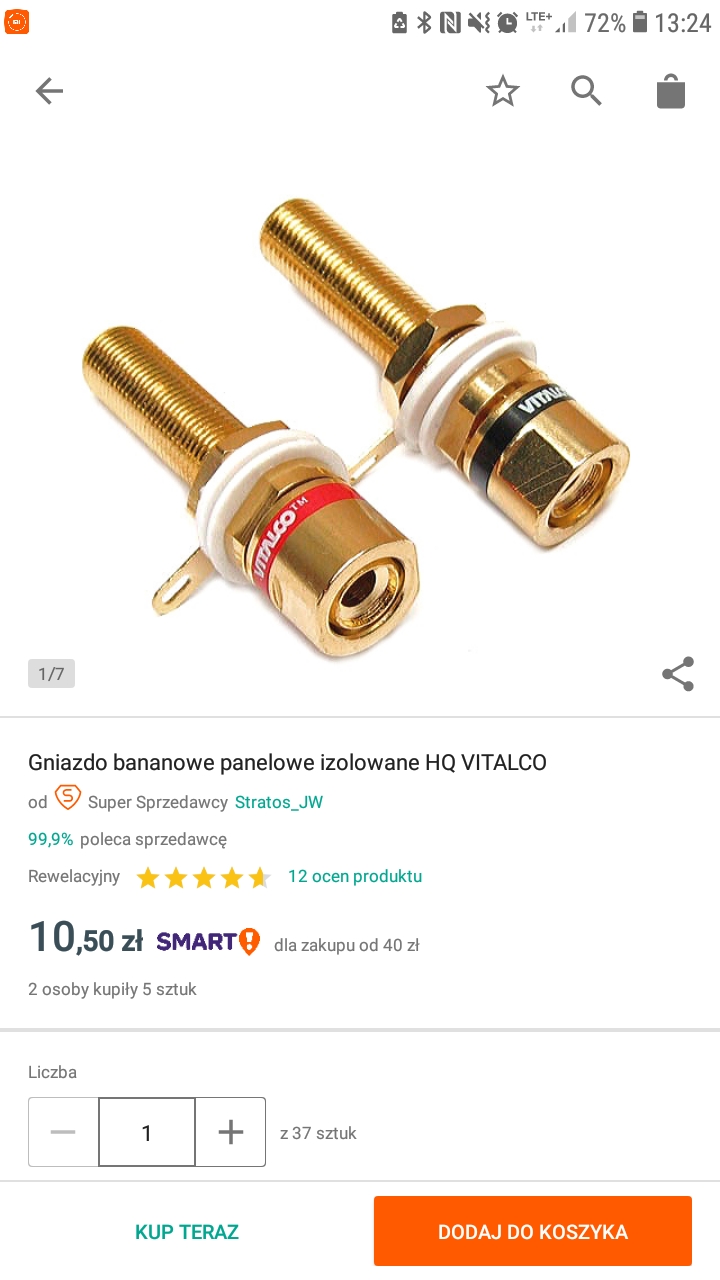Edit the quantity number field
The height and width of the screenshot is (1280, 720).
(x=147, y=1132)
